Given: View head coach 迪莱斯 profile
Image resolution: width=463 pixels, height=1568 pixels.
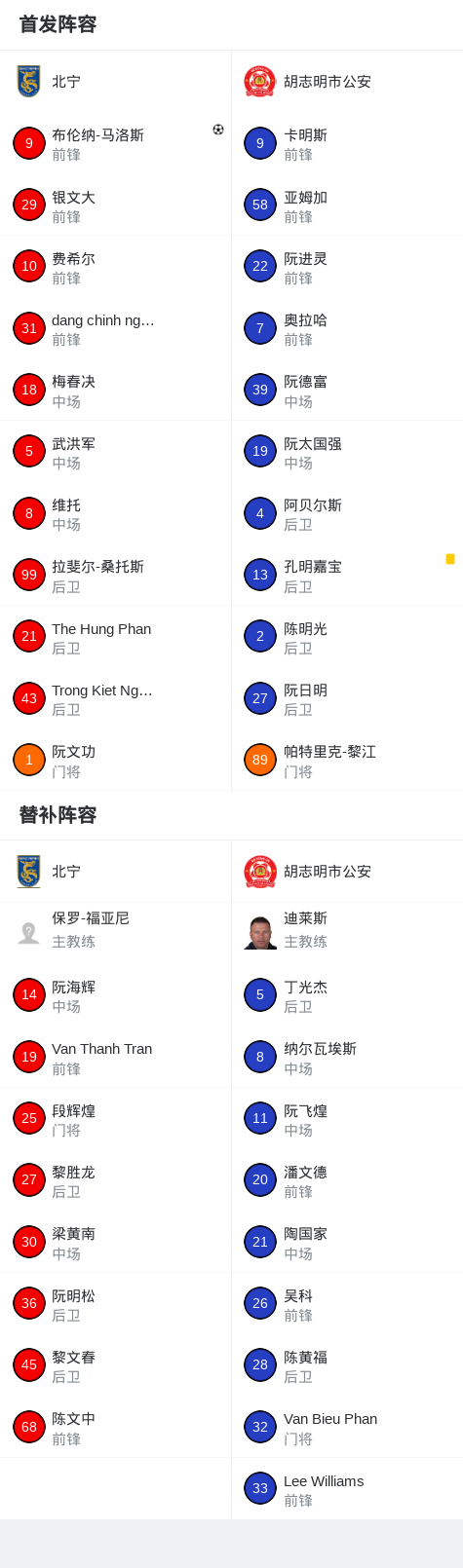Looking at the screenshot, I should tap(347, 932).
